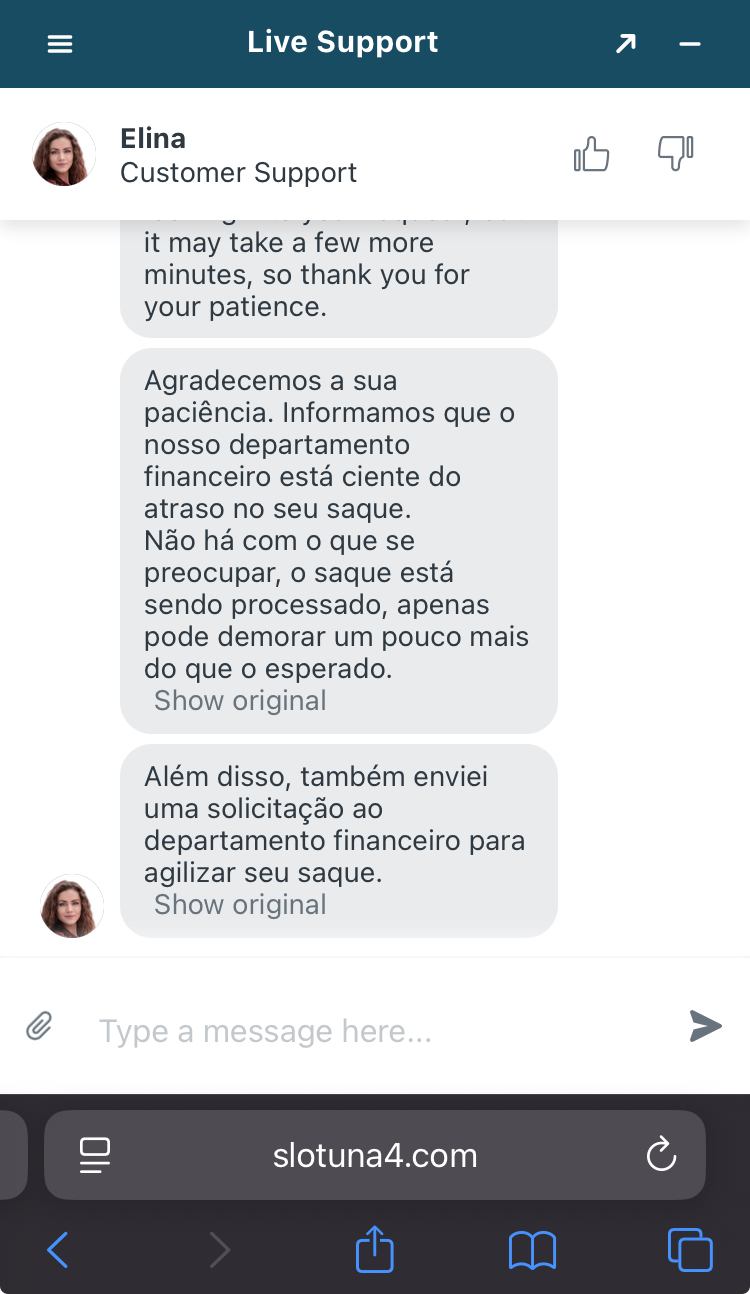The width and height of the screenshot is (750, 1294).
Task: Open the hamburger menu in Live Support
Action: tap(60, 44)
